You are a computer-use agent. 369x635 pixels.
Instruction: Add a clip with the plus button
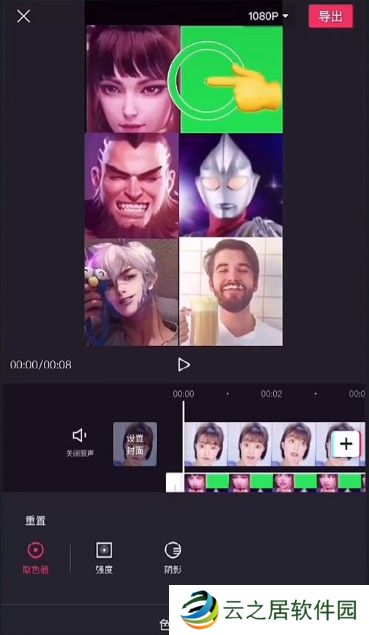[346, 444]
